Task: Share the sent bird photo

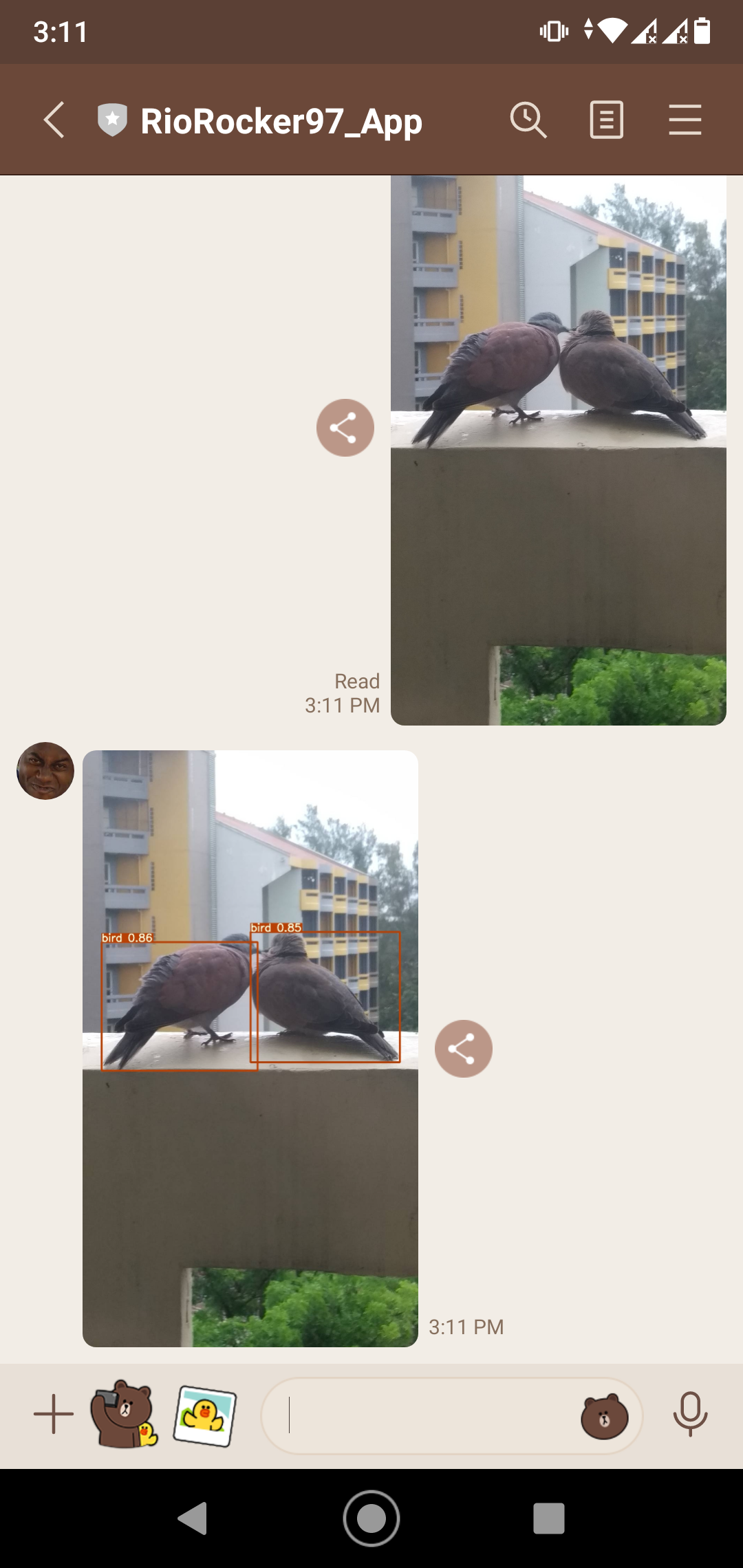Action: (345, 428)
